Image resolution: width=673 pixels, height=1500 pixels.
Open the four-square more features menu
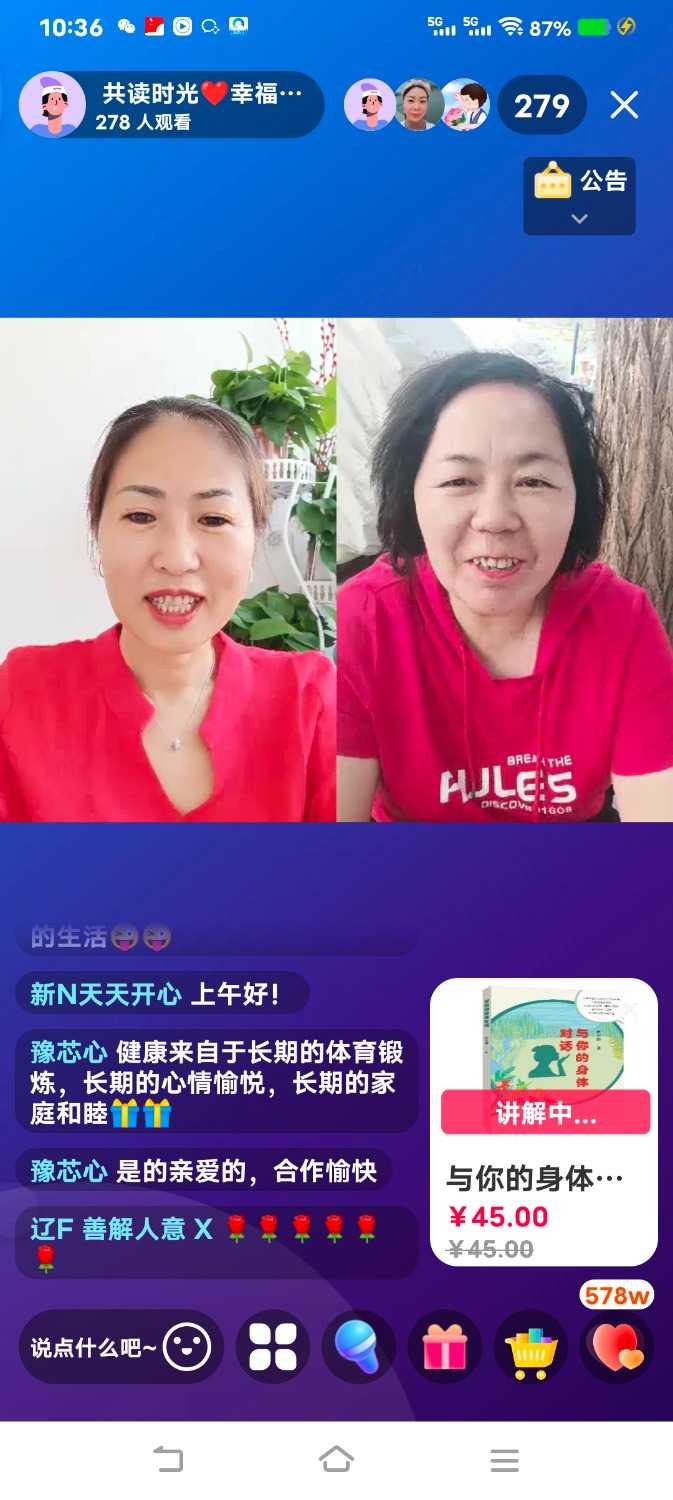pyautogui.click(x=272, y=1347)
